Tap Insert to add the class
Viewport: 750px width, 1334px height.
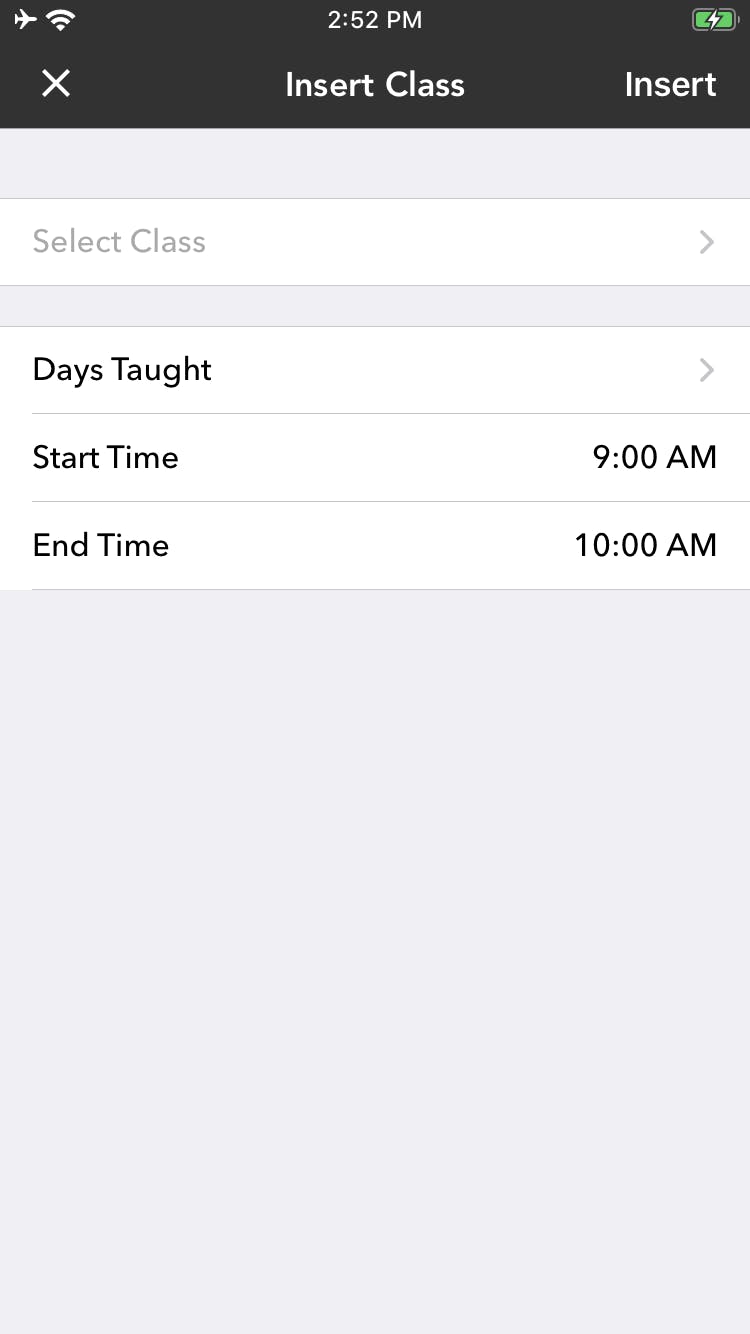click(670, 84)
